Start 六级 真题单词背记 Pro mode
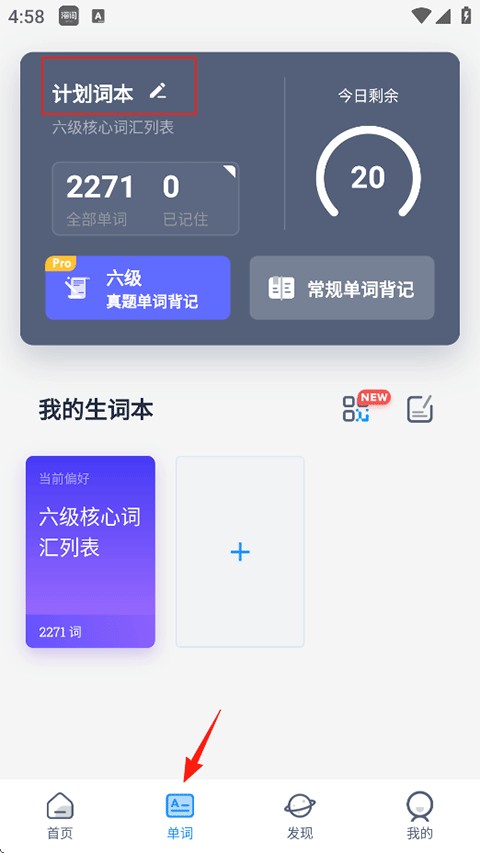Image resolution: width=480 pixels, height=853 pixels. click(x=138, y=288)
